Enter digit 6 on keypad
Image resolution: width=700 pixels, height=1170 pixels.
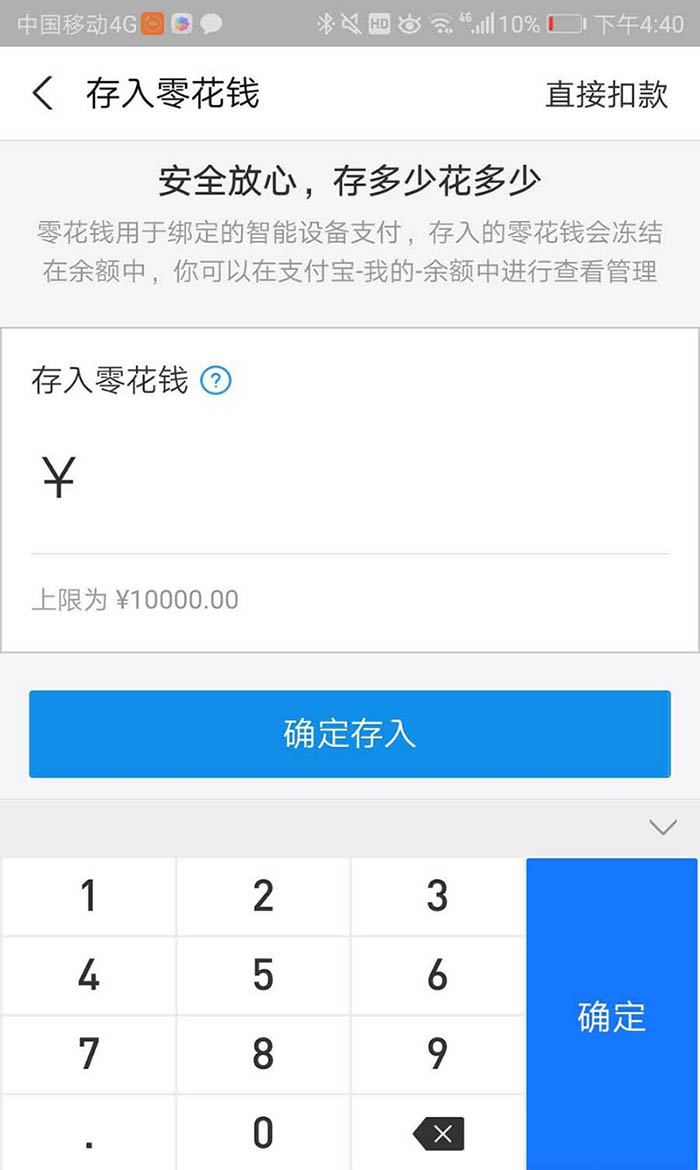(437, 975)
